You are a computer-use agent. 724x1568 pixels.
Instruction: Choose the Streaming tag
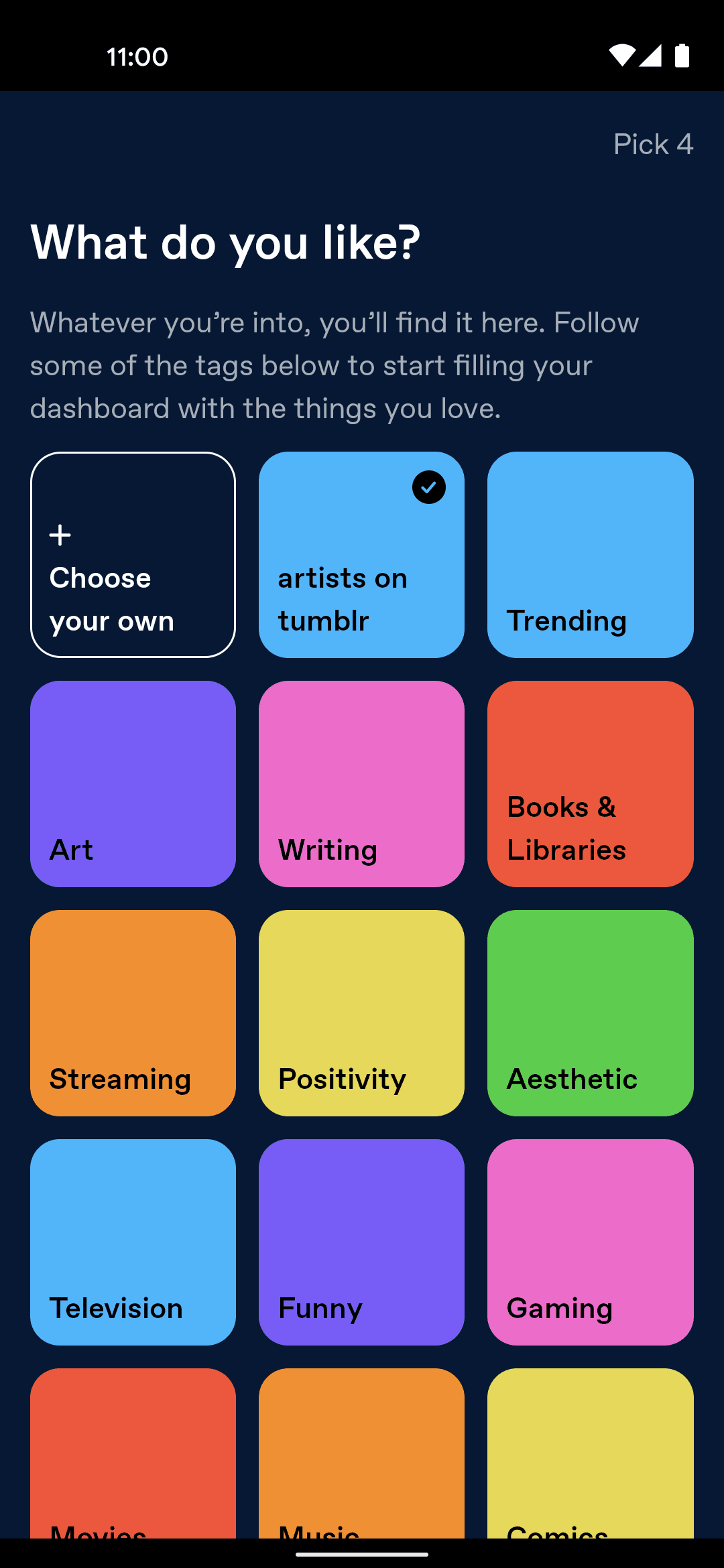coord(133,1013)
